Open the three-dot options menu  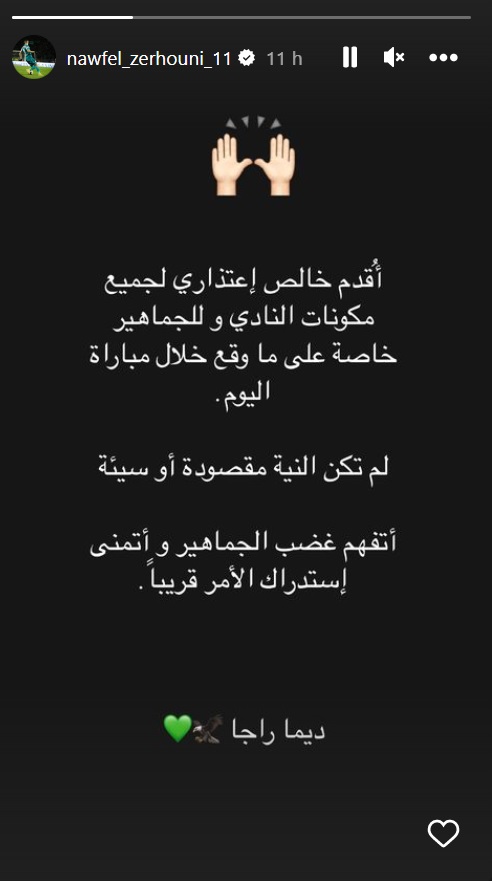[x=443, y=57]
